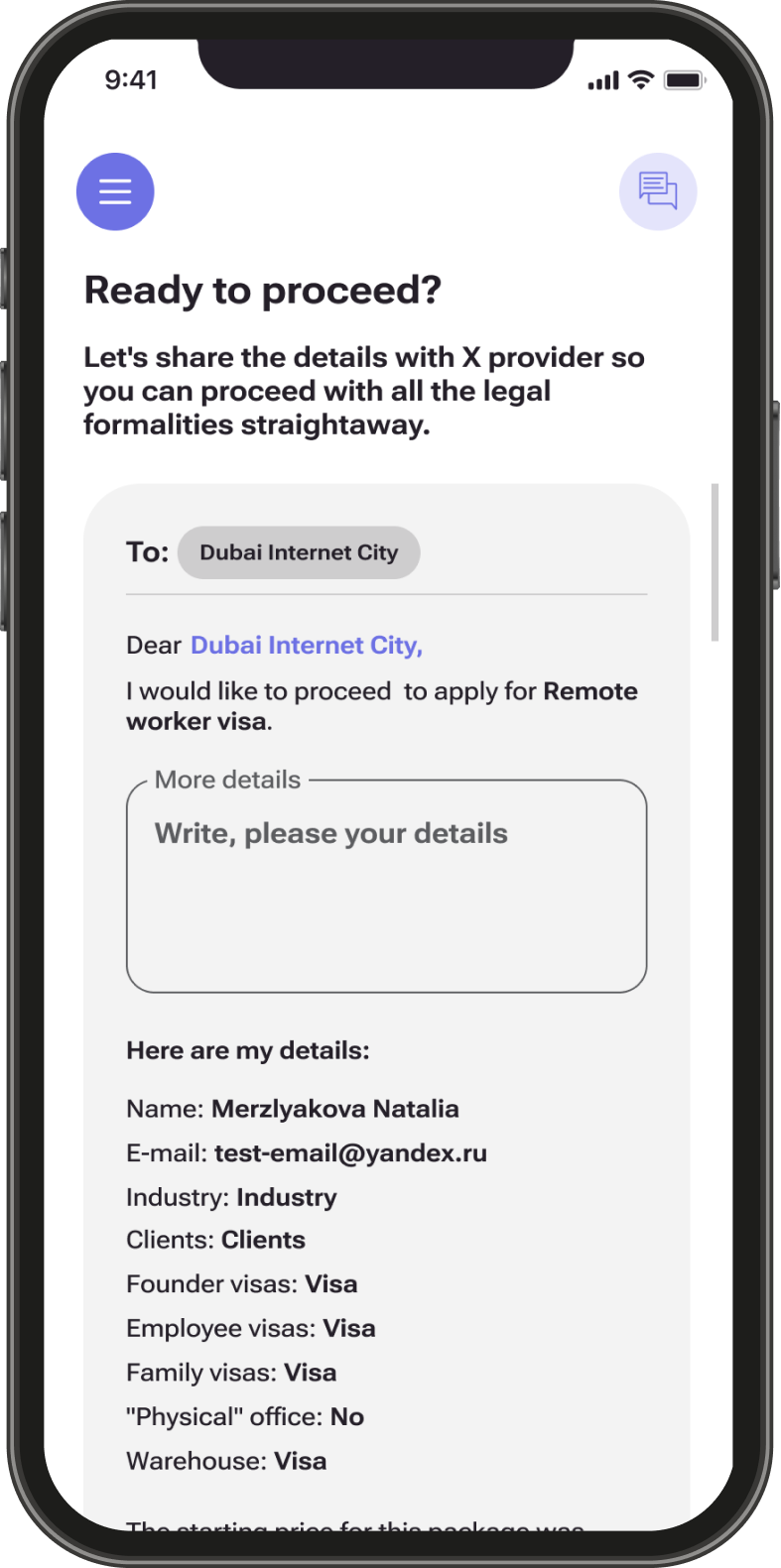The width and height of the screenshot is (781, 1568).
Task: Open the chat messages icon
Action: point(658,191)
